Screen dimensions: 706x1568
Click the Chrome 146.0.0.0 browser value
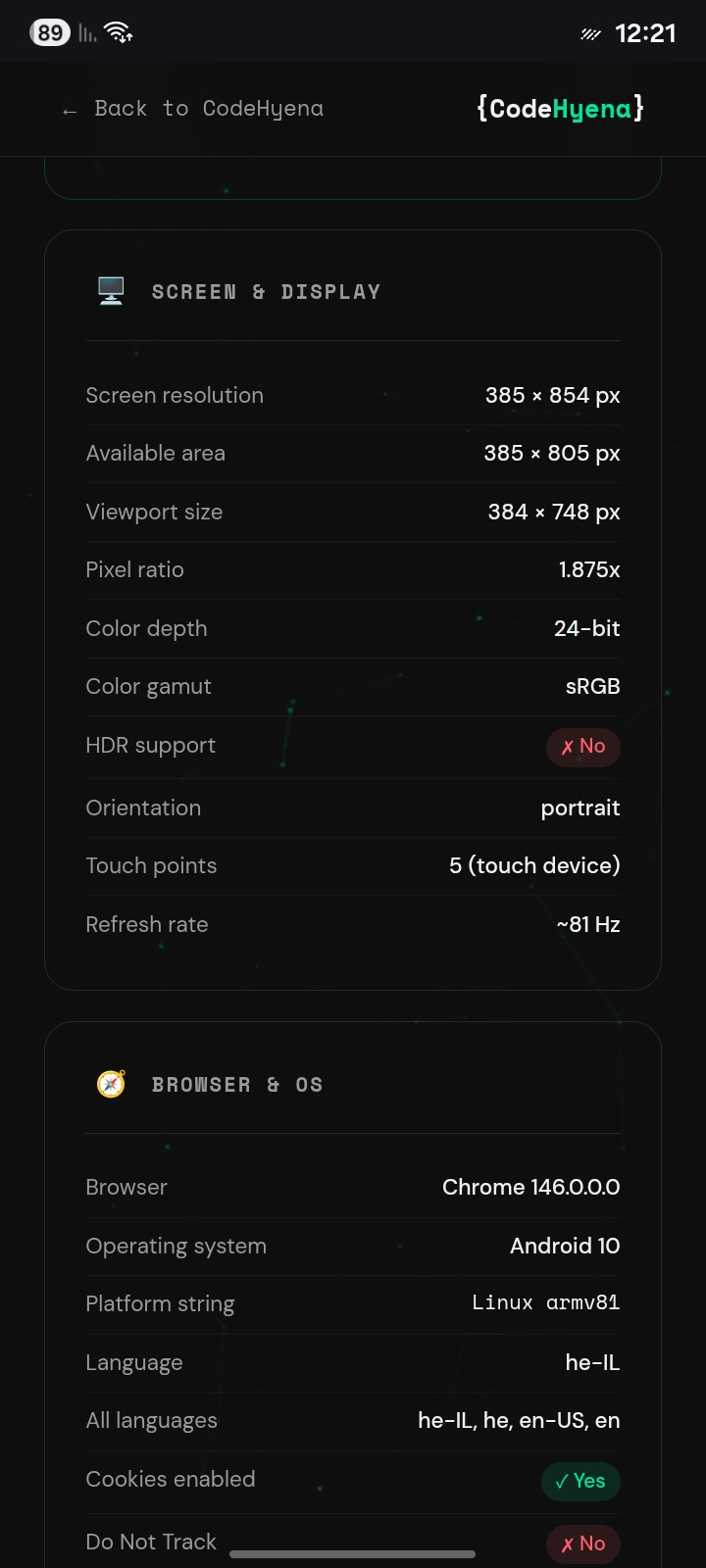pos(530,1187)
